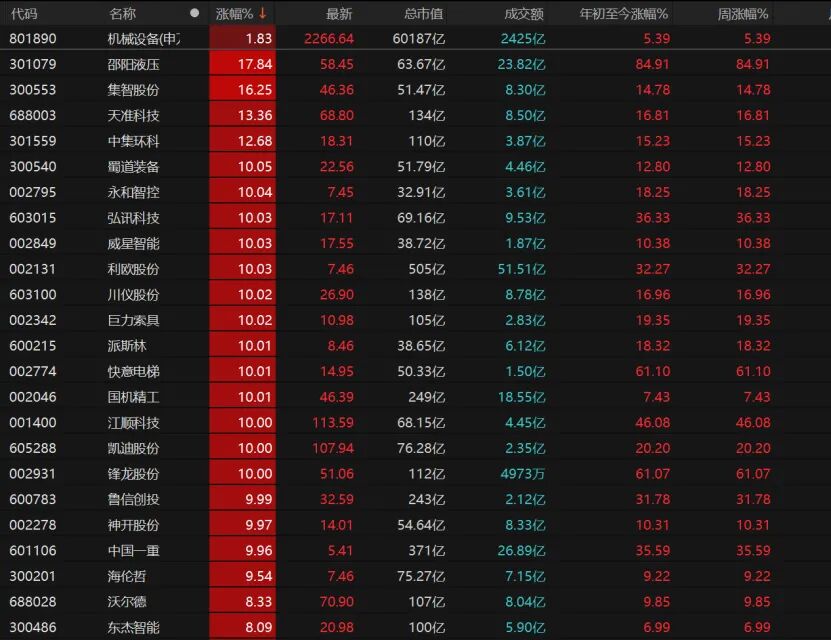This screenshot has height=640, width=831.
Task: Open the 集智股份 stock row
Action: tap(134, 89)
